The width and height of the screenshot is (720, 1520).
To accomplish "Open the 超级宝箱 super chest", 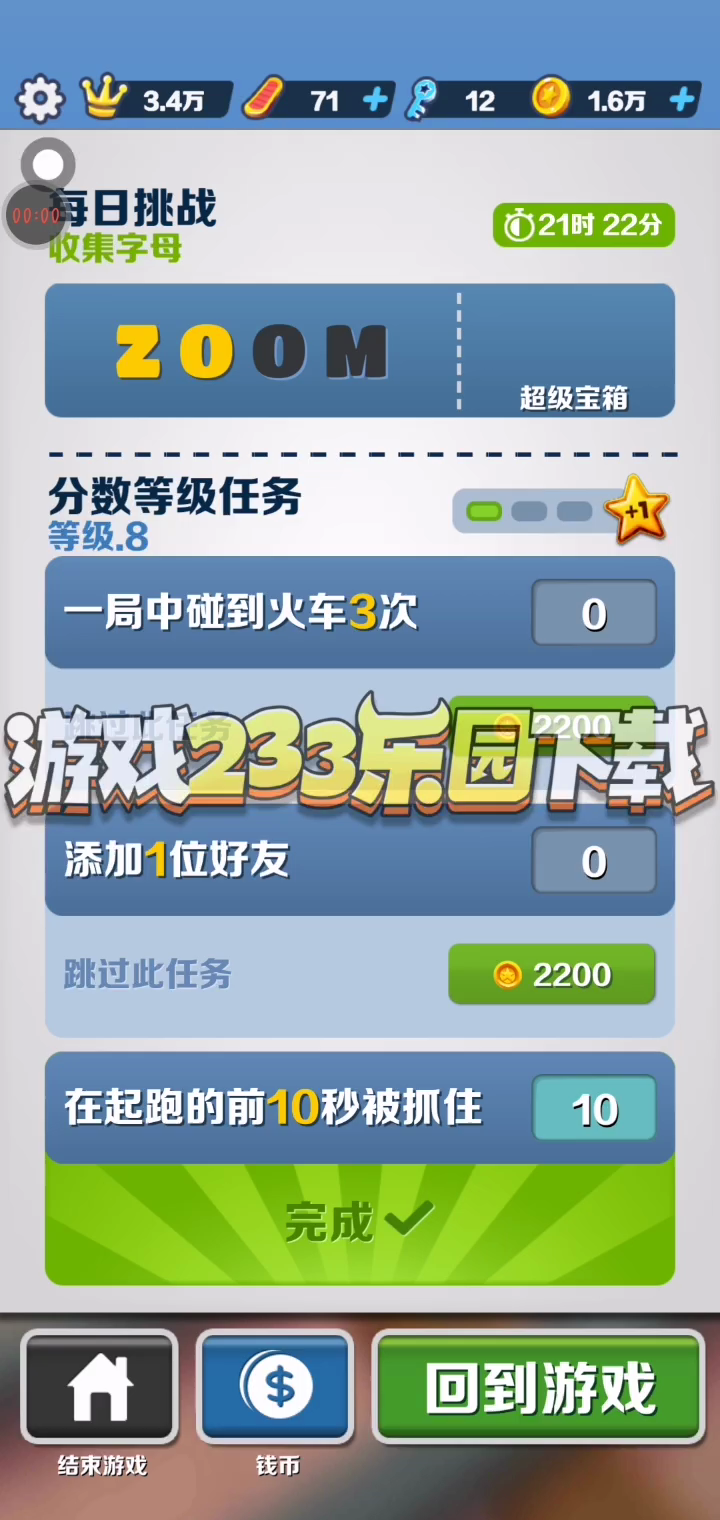I will pos(572,352).
